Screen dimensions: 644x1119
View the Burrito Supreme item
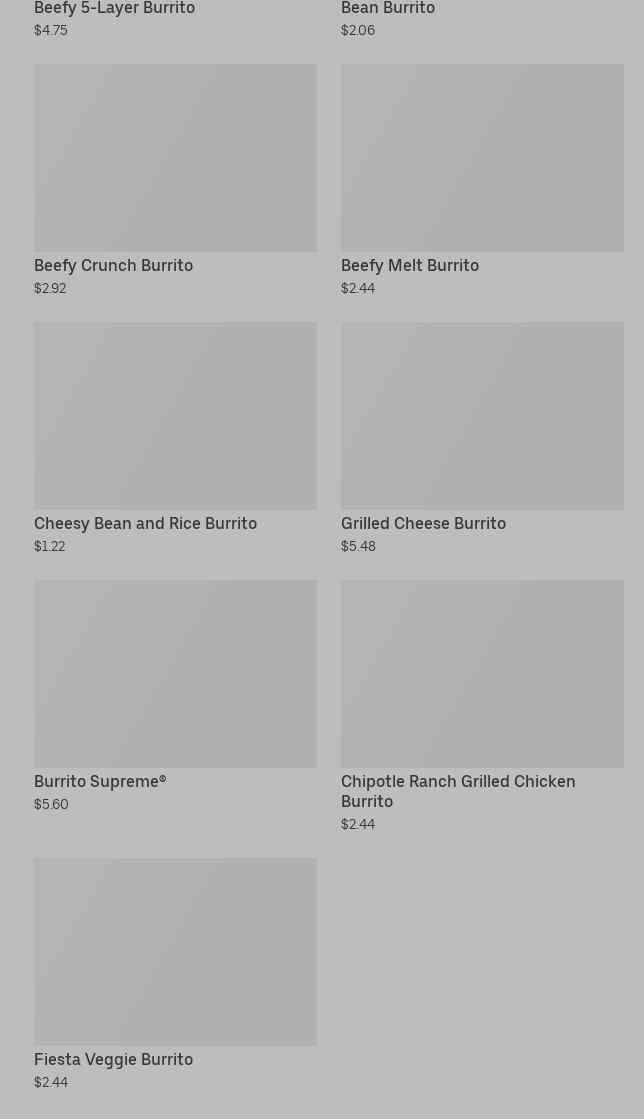tap(175, 697)
